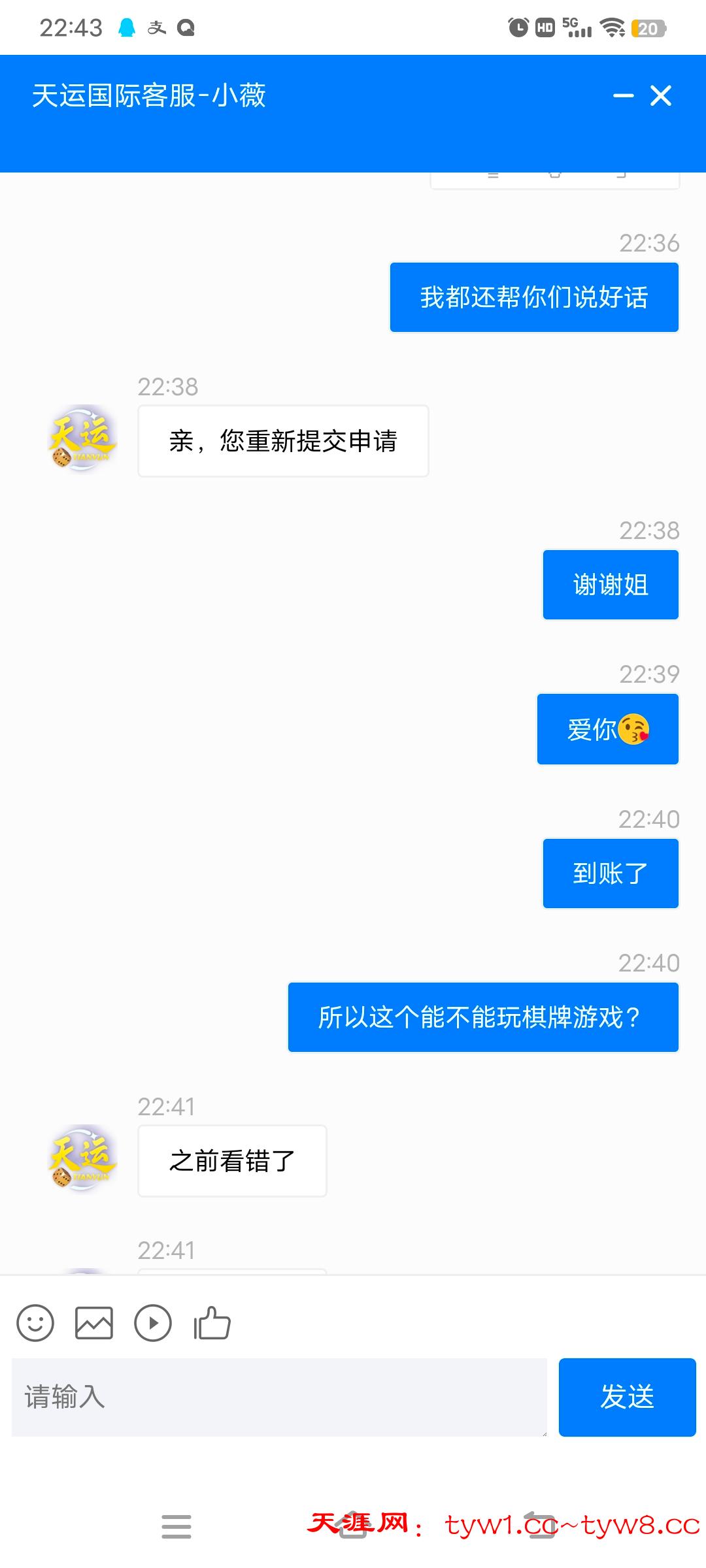Screen dimensions: 706x1568
Task: Focus the 请输入 message field
Action: 279,1397
